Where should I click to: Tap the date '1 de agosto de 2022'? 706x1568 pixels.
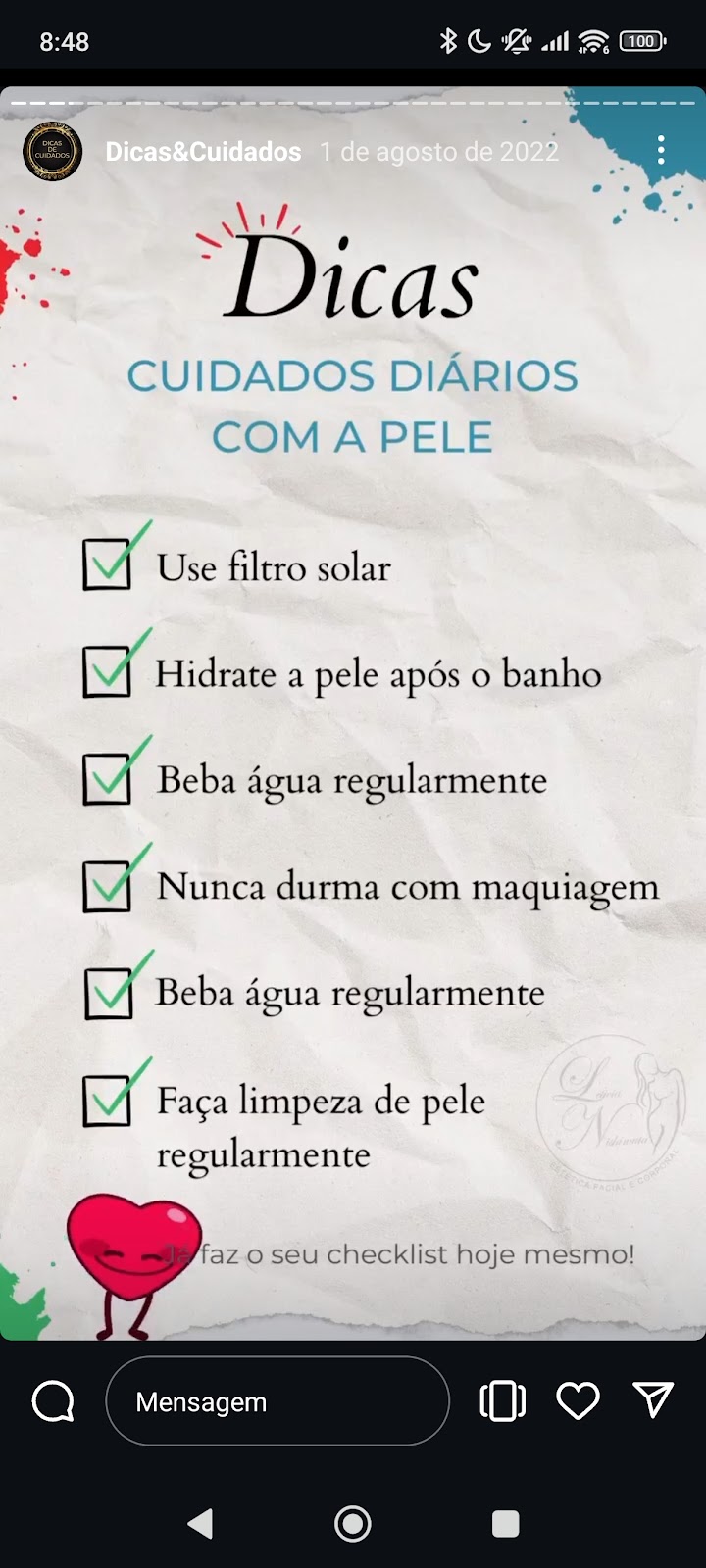click(439, 152)
